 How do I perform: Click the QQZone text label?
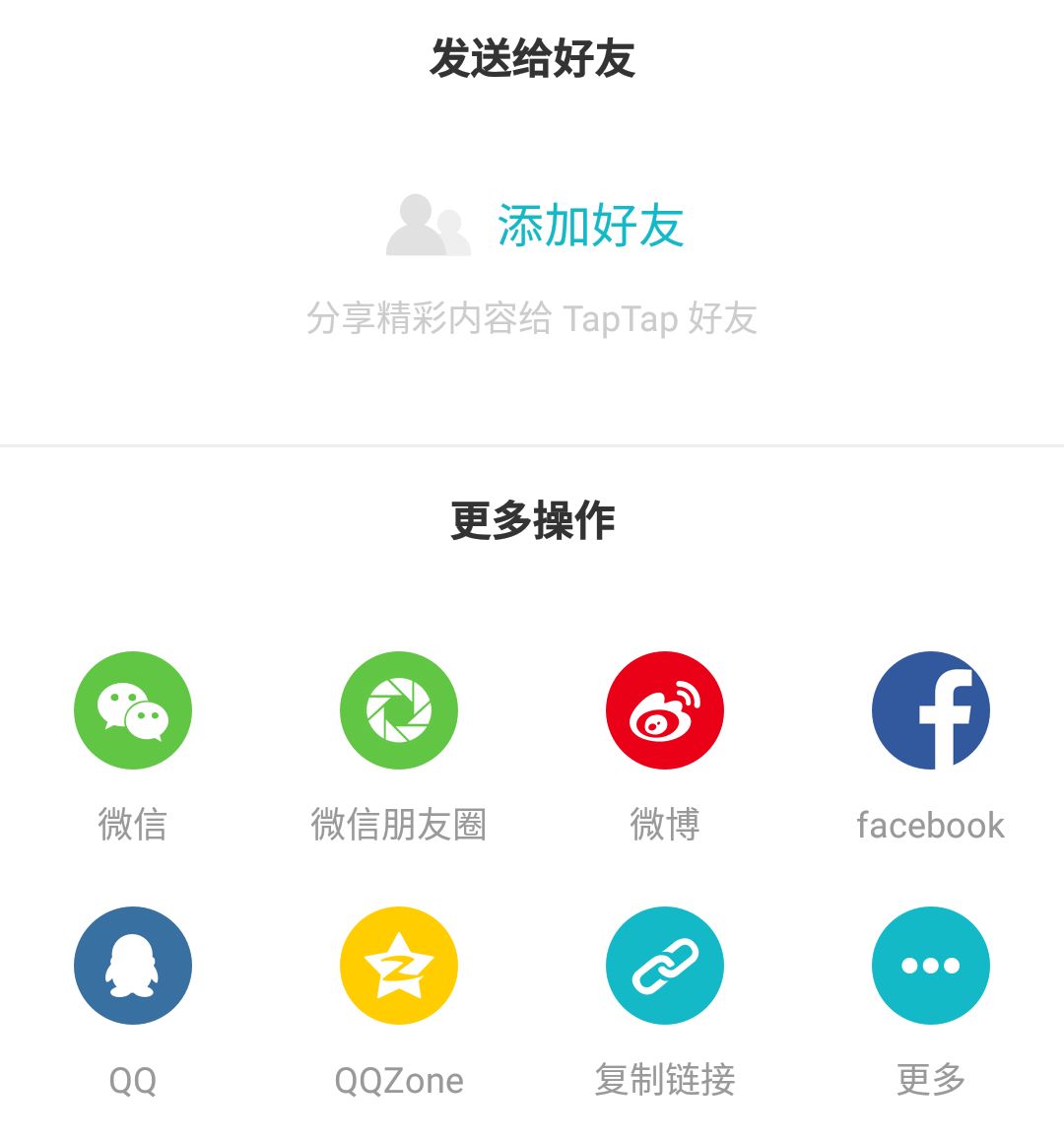399,1081
